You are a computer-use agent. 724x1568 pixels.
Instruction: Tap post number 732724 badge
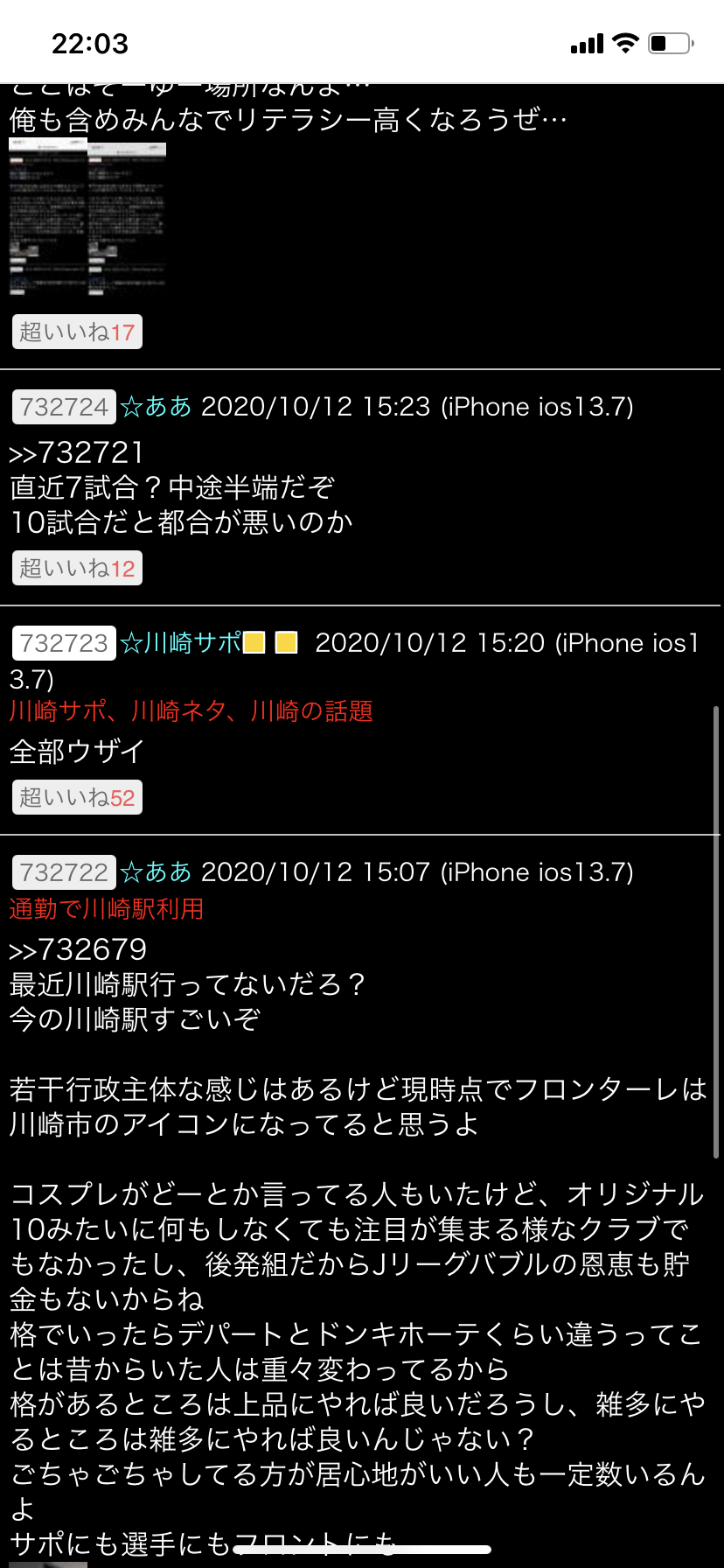pos(64,407)
